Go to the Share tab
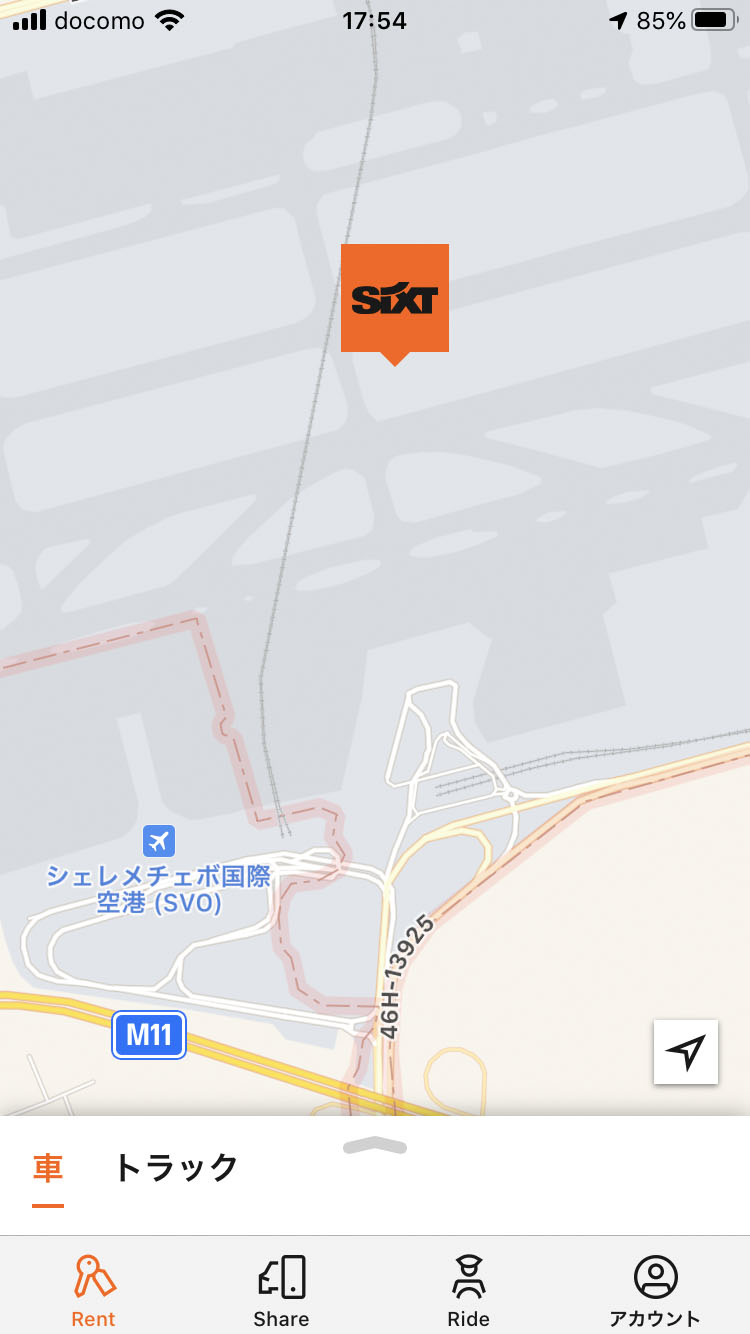The width and height of the screenshot is (750, 1334). [281, 1290]
